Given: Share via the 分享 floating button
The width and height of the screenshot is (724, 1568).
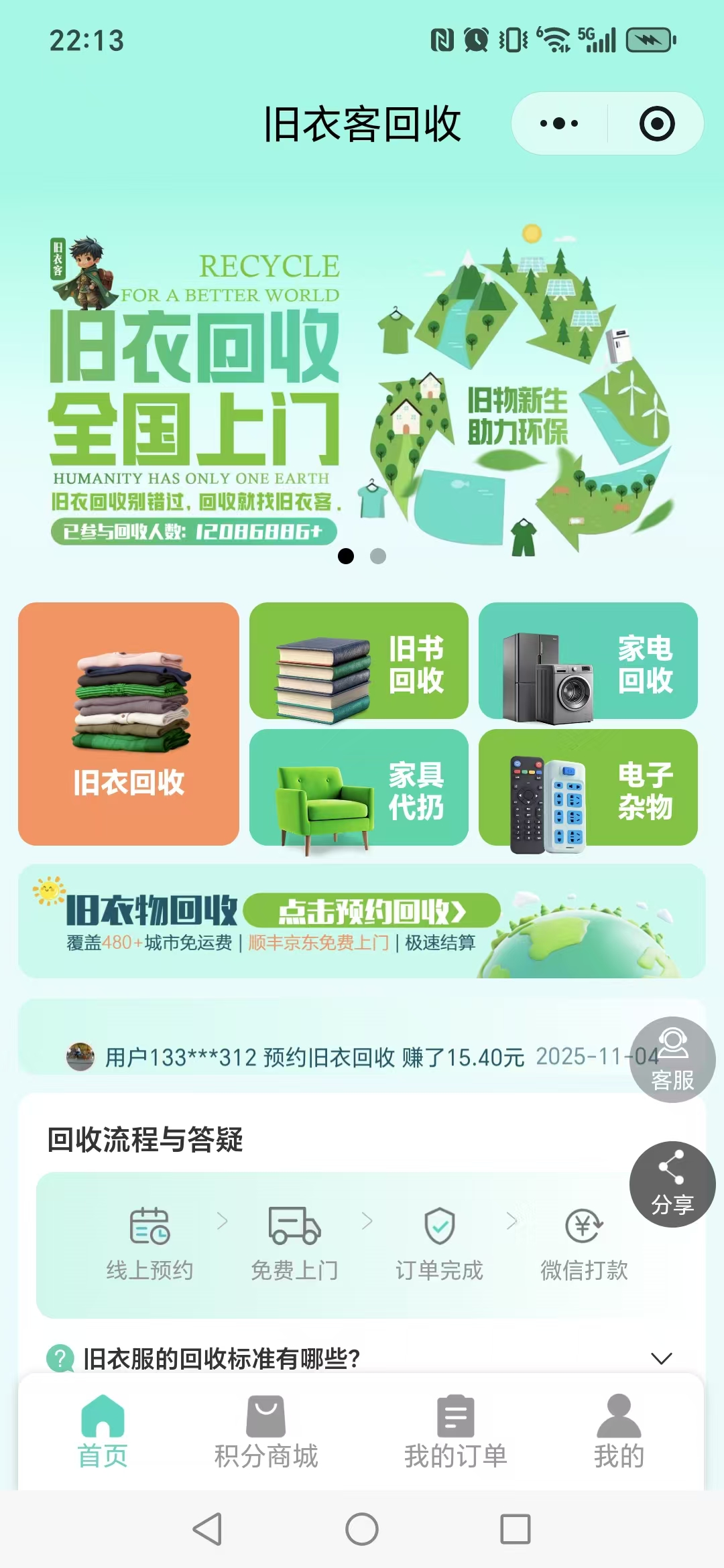Looking at the screenshot, I should 672,1185.
